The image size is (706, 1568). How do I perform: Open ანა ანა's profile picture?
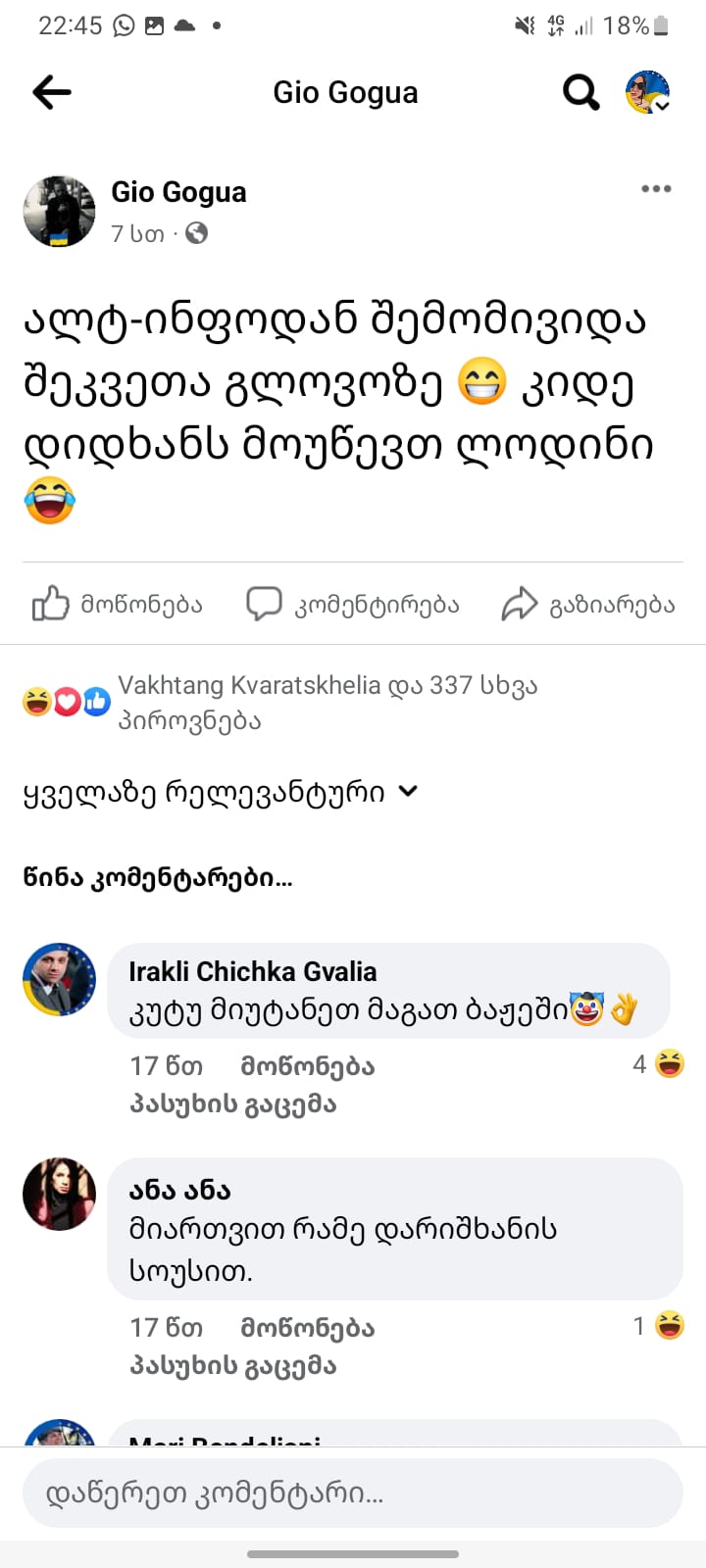[x=60, y=1194]
